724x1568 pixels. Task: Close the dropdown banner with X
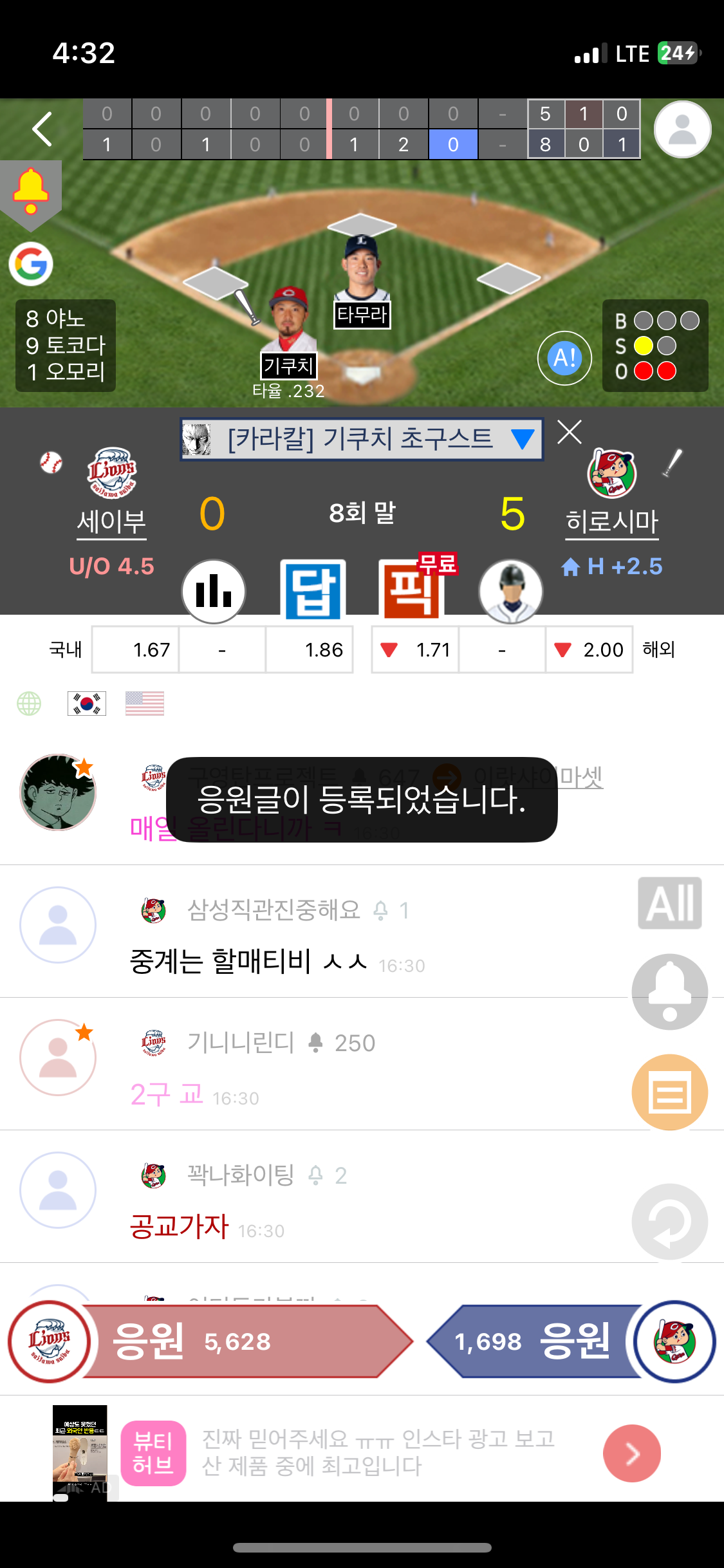[570, 432]
